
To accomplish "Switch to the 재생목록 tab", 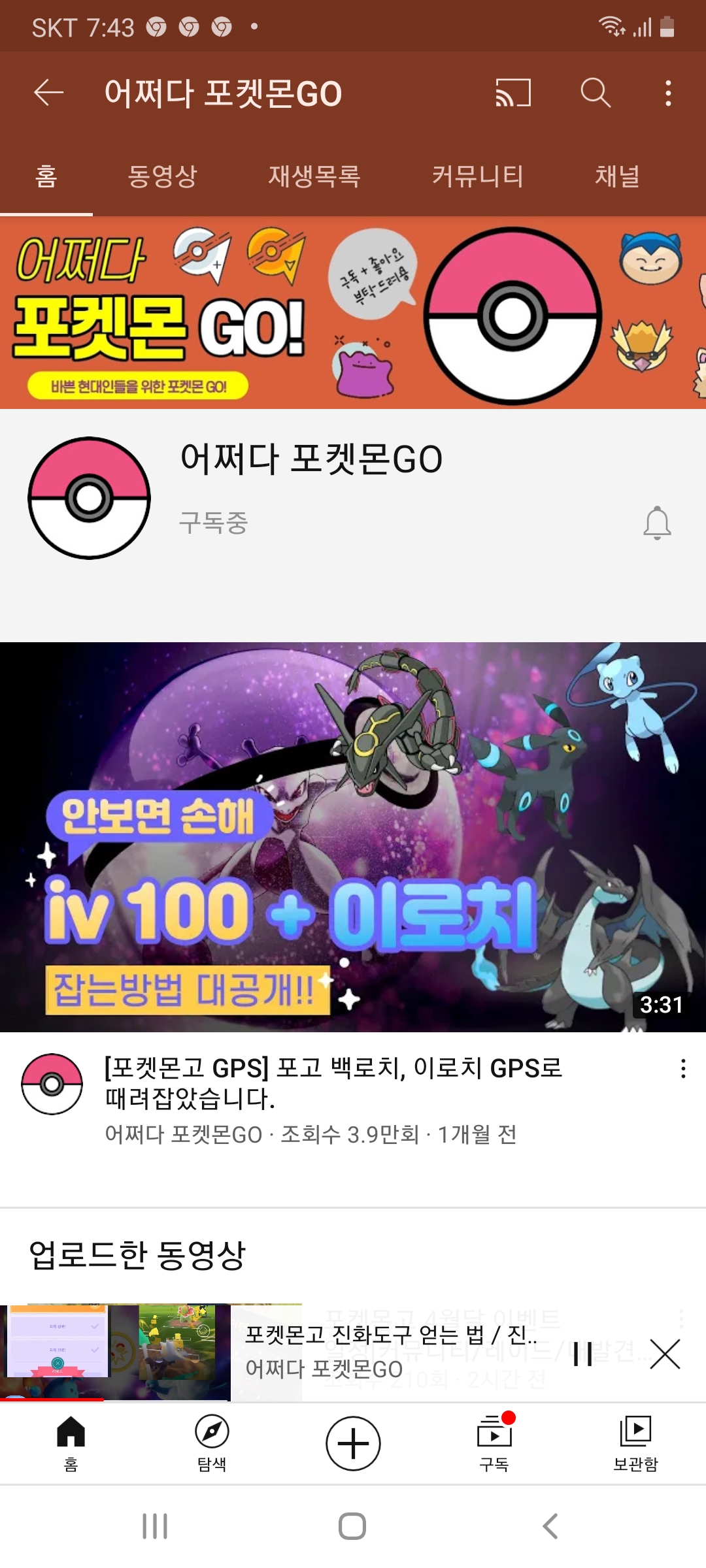I will coord(314,176).
